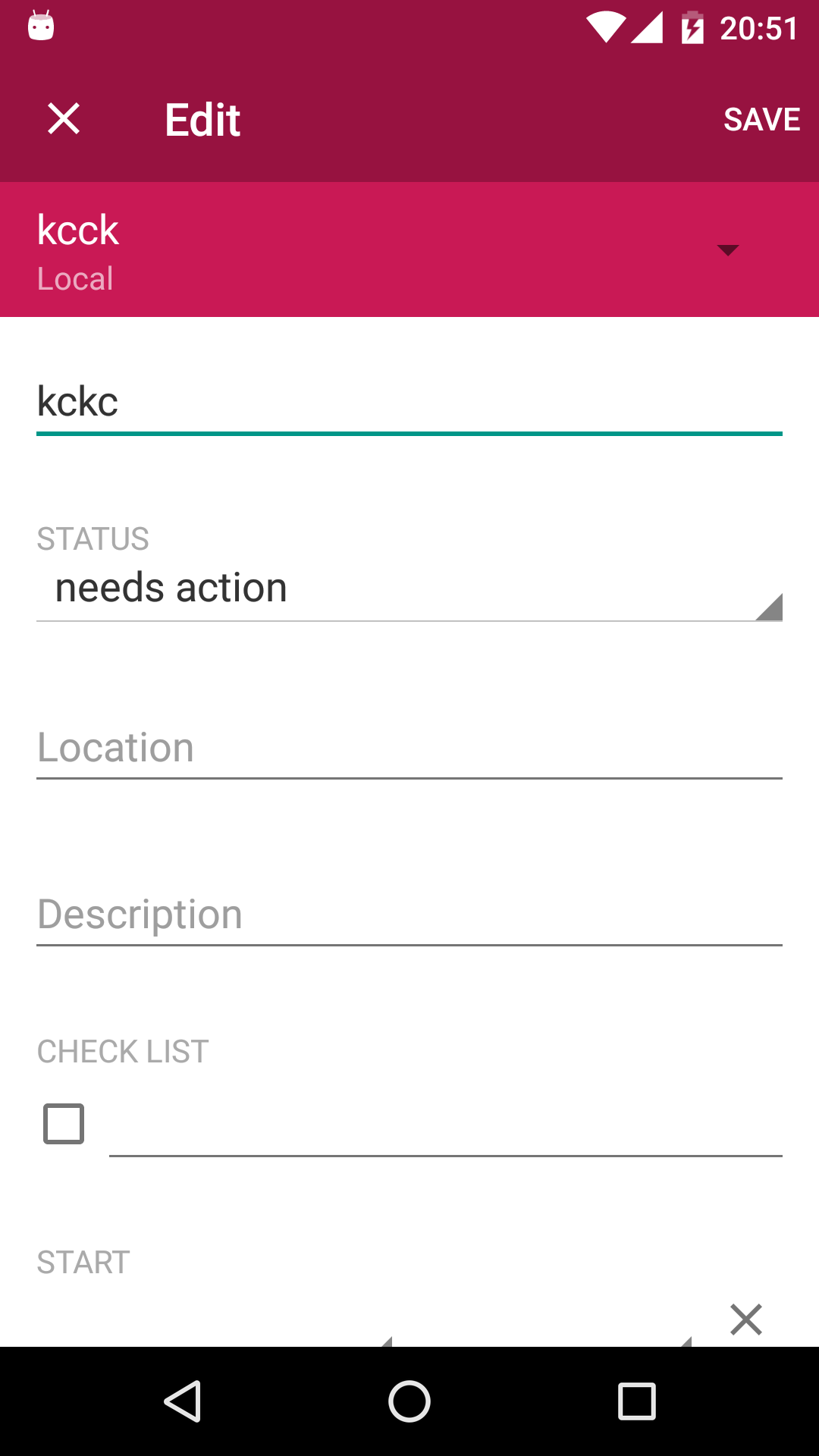The width and height of the screenshot is (819, 1456).
Task: Edit the task title kckc
Action: coord(409,402)
